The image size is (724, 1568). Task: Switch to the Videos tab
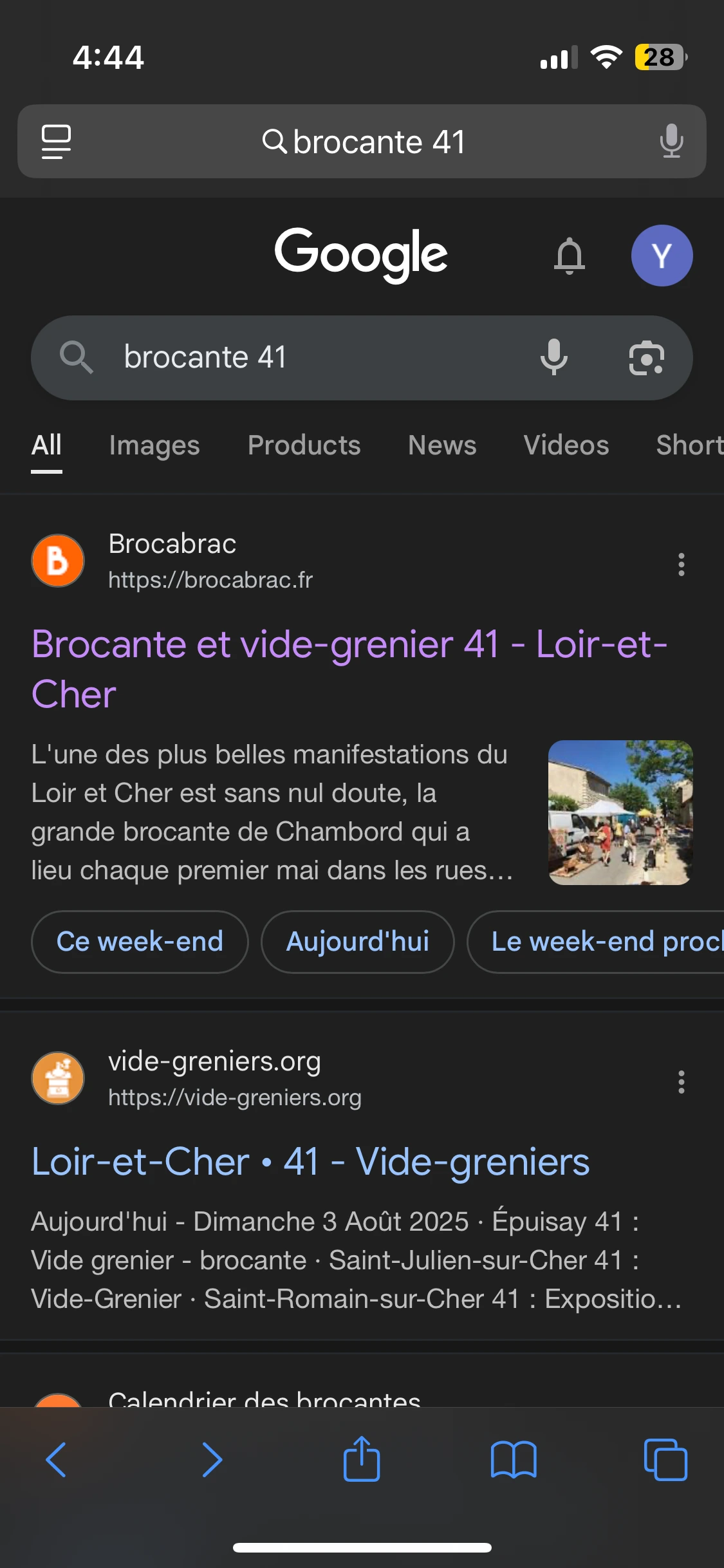(566, 445)
